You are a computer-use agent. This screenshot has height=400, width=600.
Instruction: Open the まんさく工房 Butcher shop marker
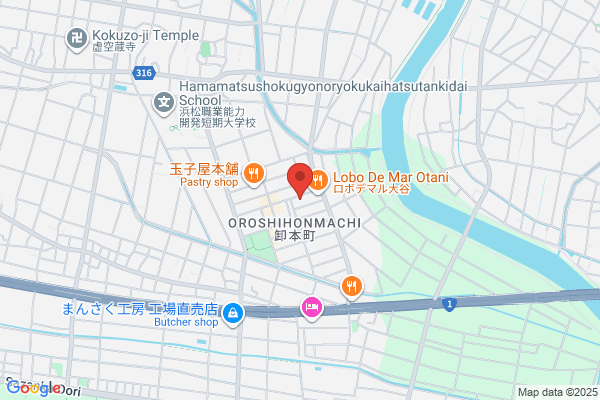pyautogui.click(x=232, y=314)
